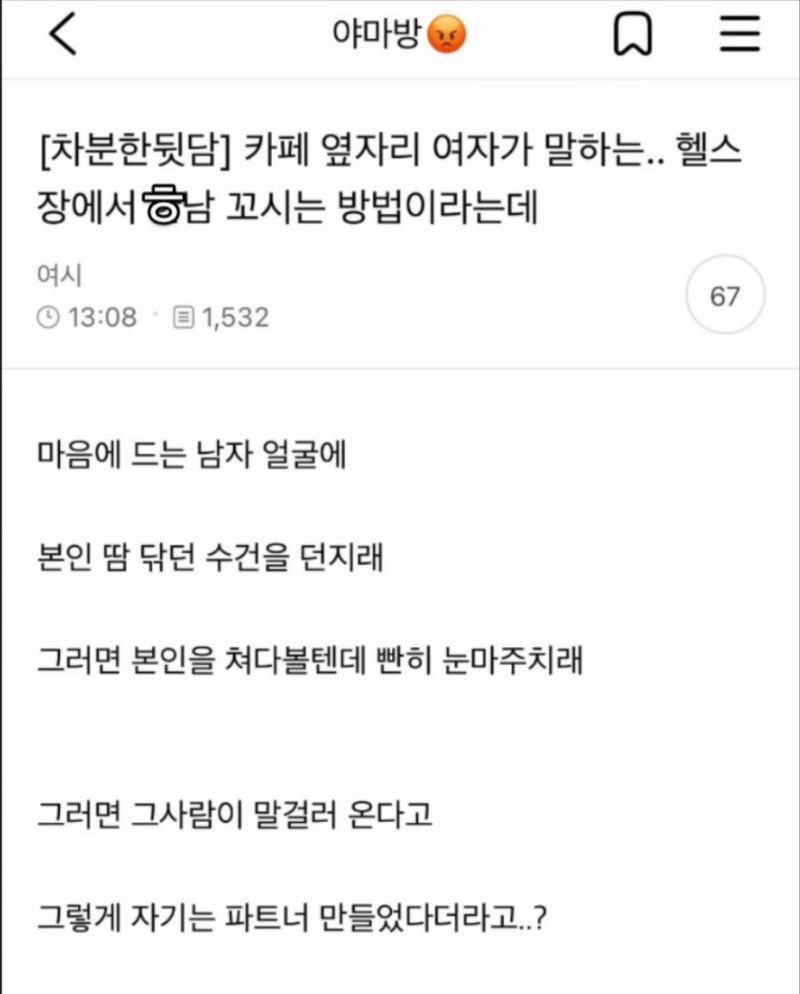800x994 pixels.
Task: Open the 67 comments bubble
Action: (725, 297)
